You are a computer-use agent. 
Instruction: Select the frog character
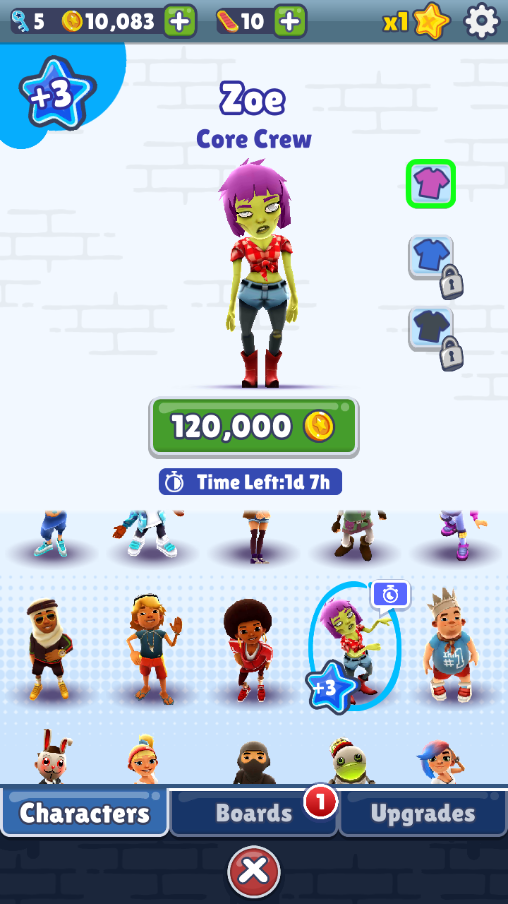click(x=349, y=761)
